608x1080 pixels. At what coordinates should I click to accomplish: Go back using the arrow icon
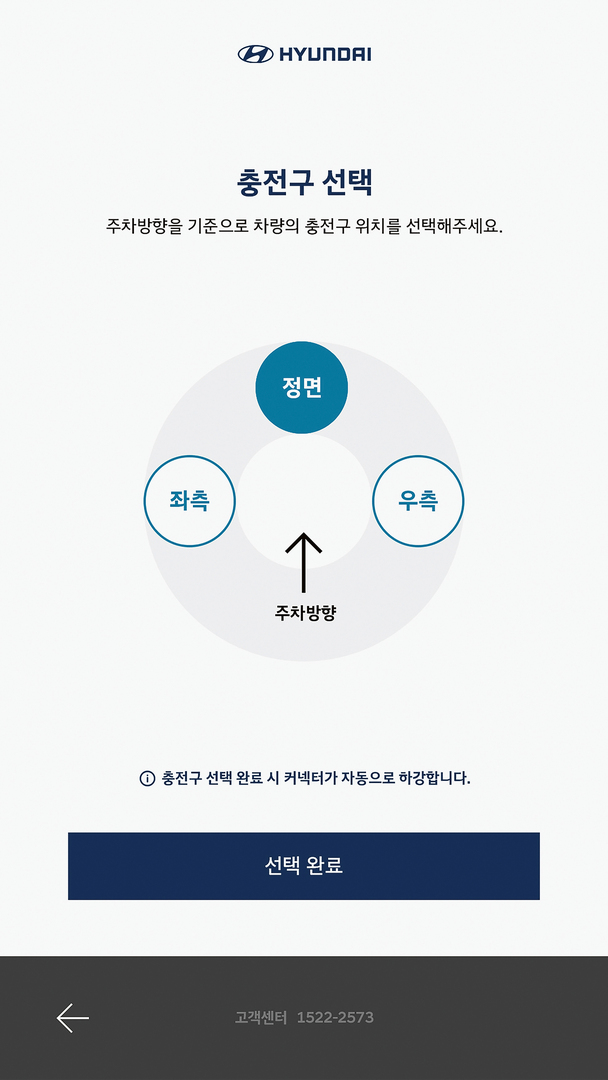pos(73,1018)
